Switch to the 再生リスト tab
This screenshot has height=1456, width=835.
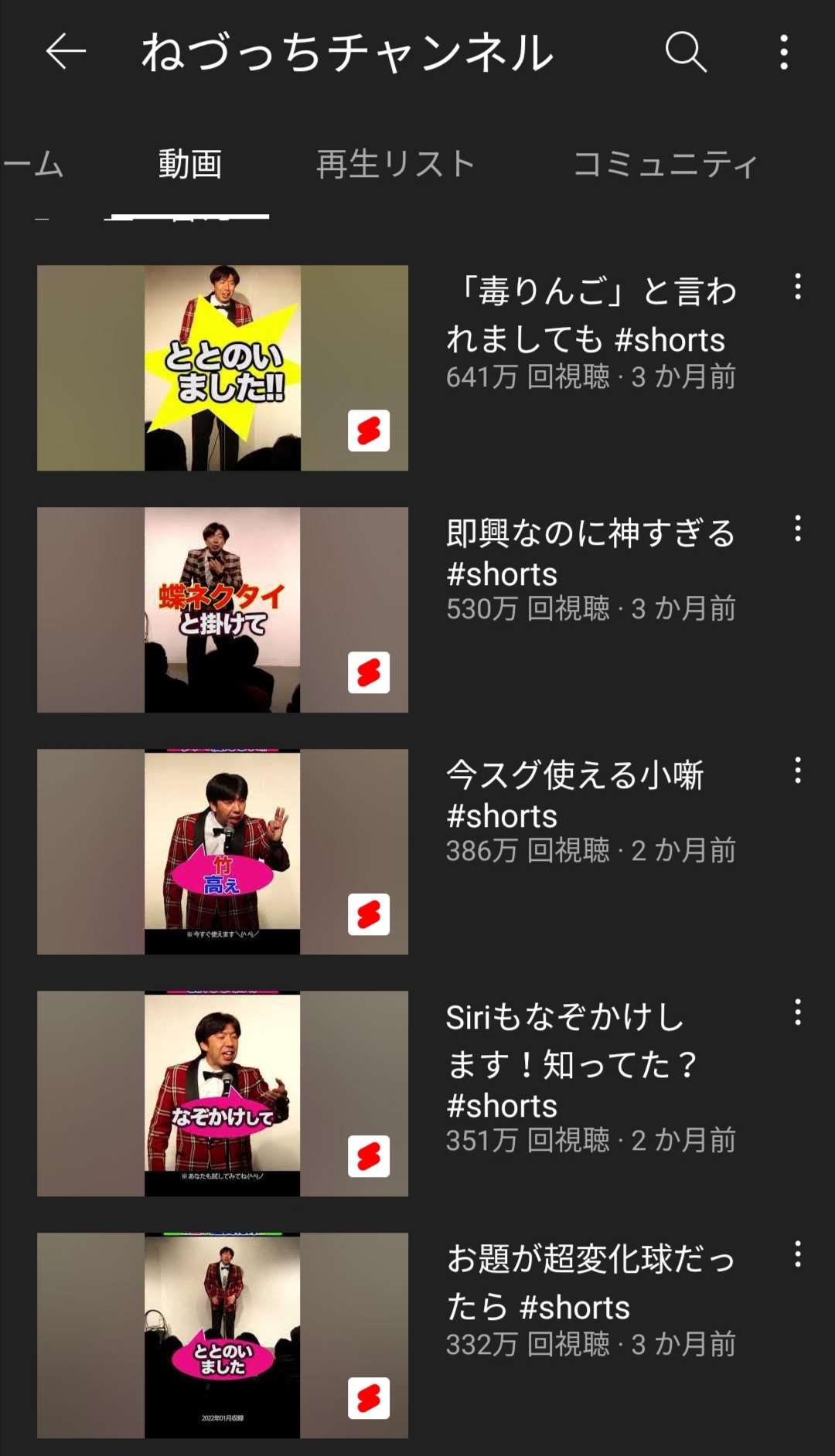[397, 162]
